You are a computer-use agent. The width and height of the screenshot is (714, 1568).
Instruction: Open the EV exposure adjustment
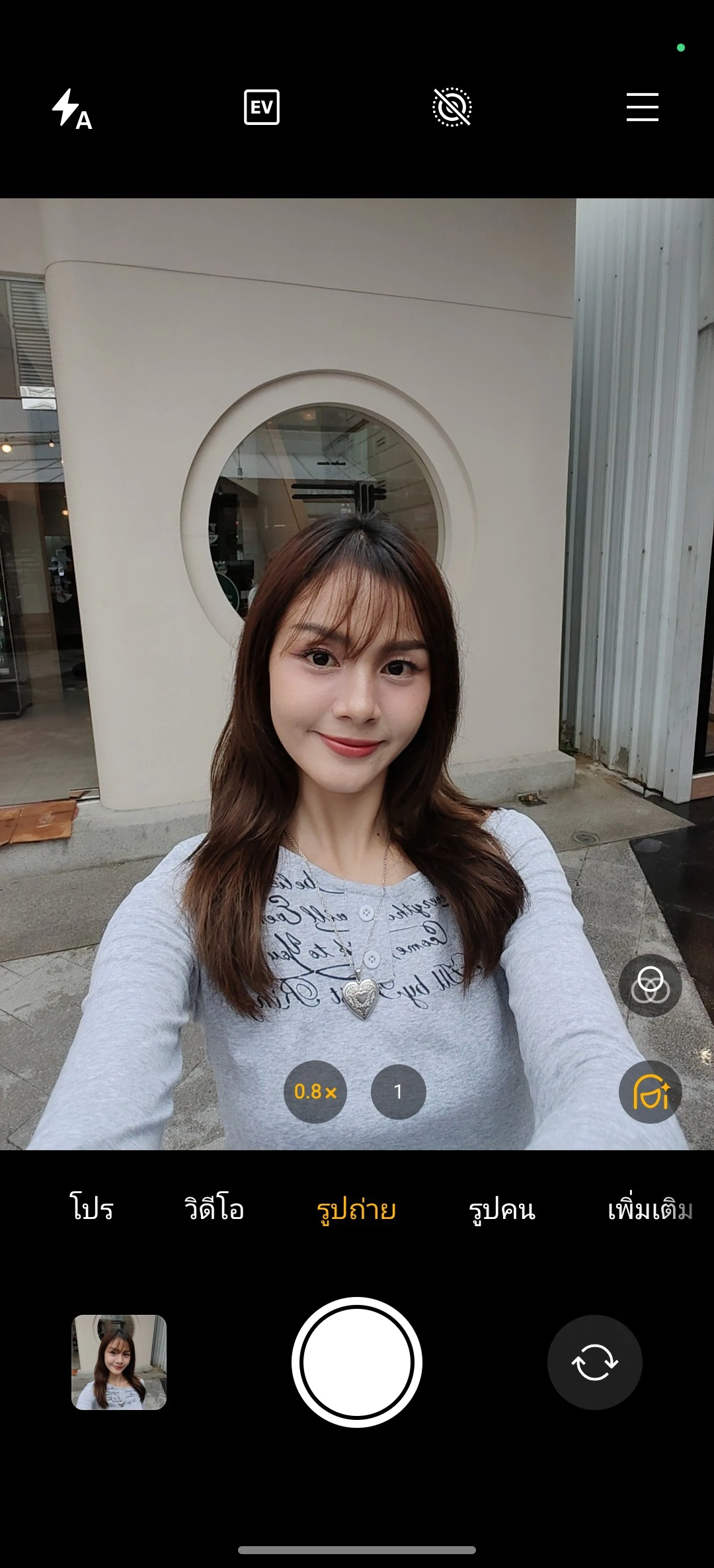[261, 107]
